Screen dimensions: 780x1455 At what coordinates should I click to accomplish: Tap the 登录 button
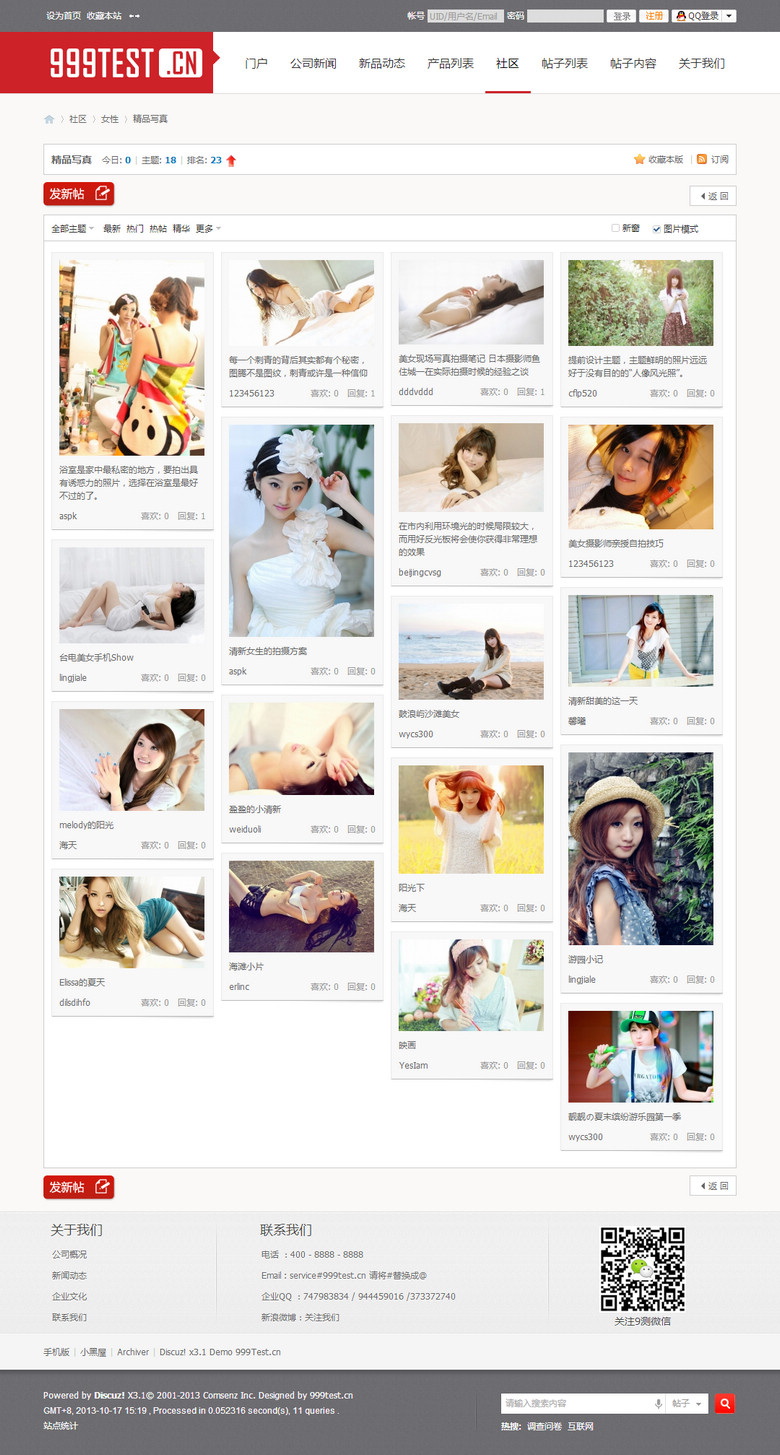622,16
